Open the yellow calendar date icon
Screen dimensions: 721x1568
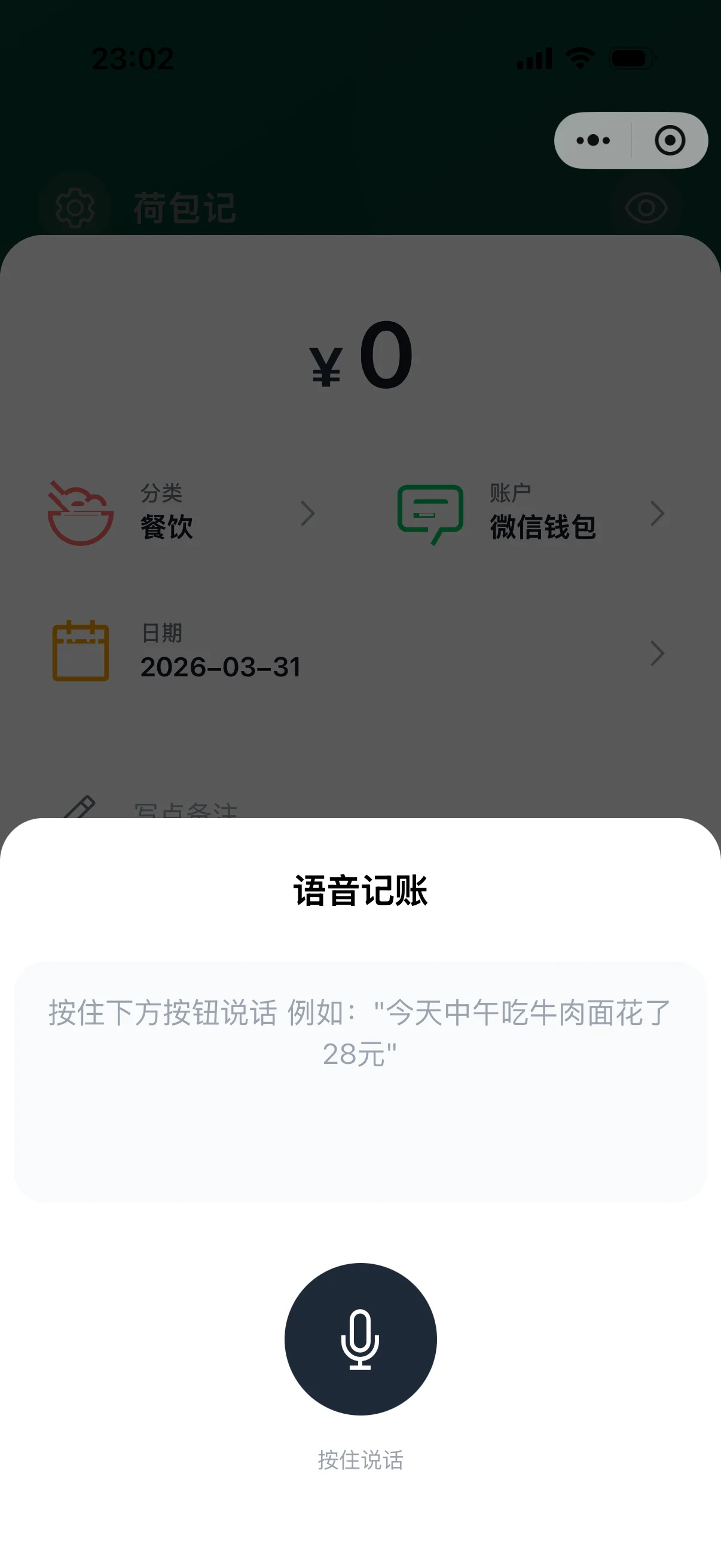(80, 651)
